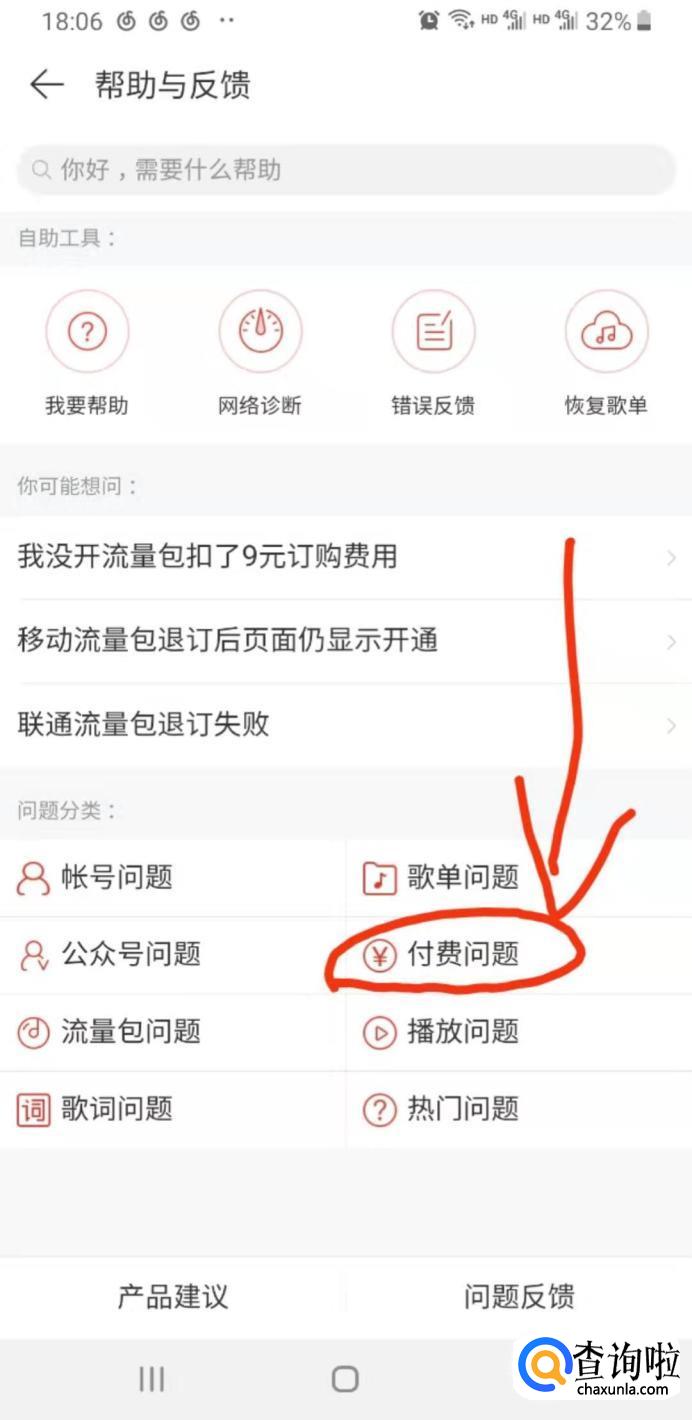Image resolution: width=692 pixels, height=1420 pixels.
Task: Open 帐号问题 category
Action: click(117, 878)
